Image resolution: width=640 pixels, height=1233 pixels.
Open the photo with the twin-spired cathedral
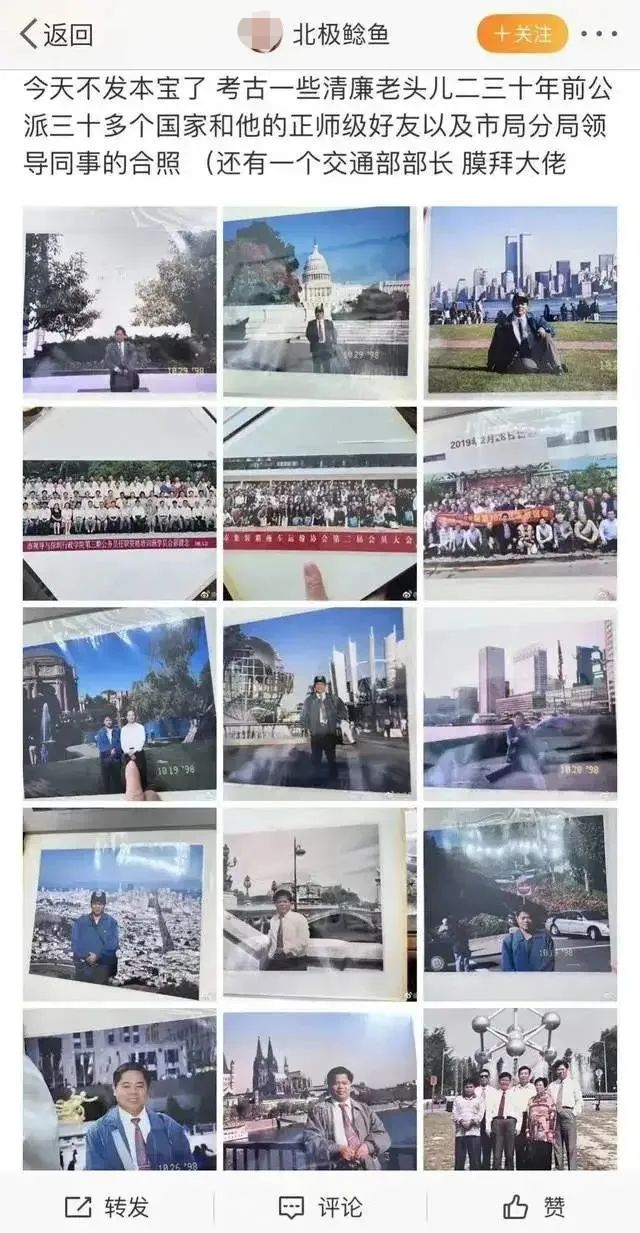(319, 1089)
